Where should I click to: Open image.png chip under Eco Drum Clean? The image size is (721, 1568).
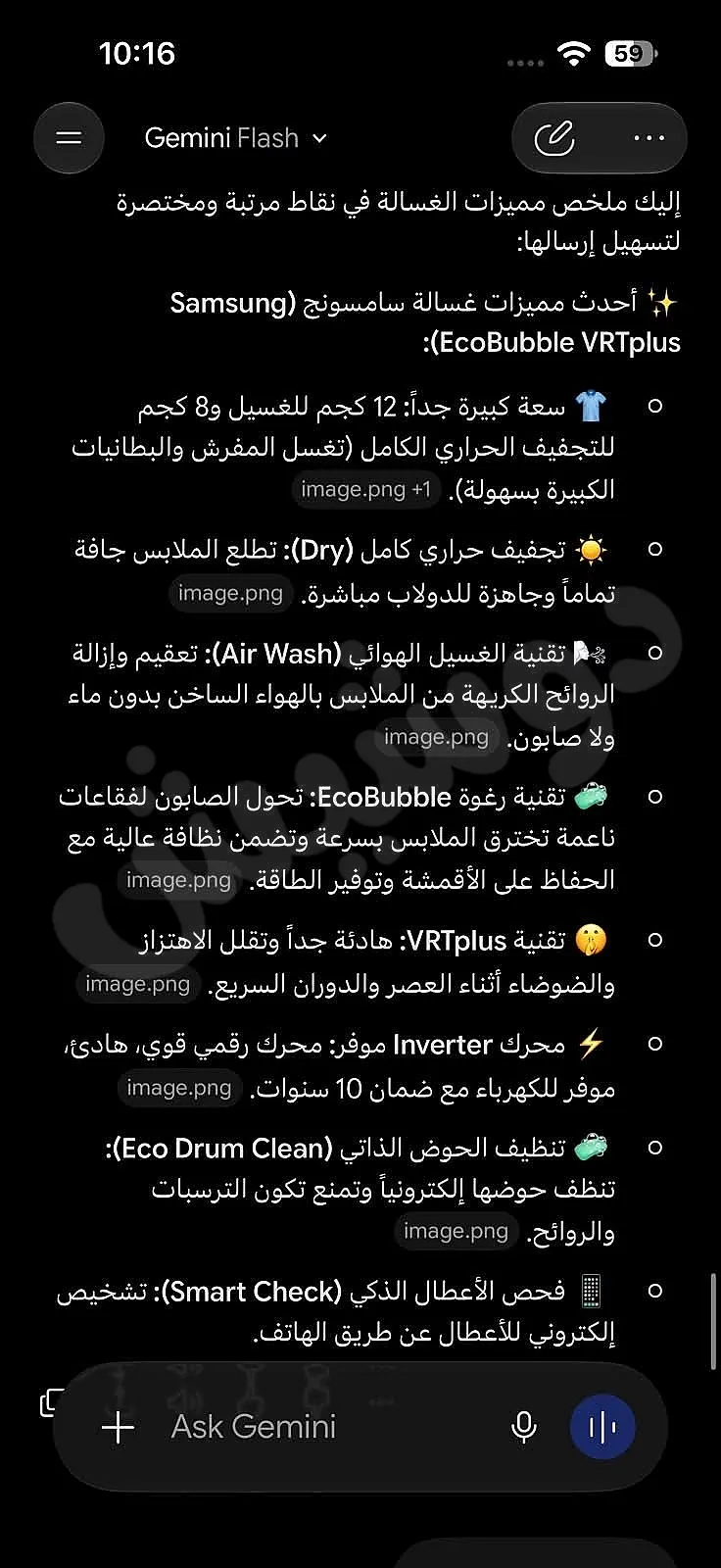[x=456, y=1231]
